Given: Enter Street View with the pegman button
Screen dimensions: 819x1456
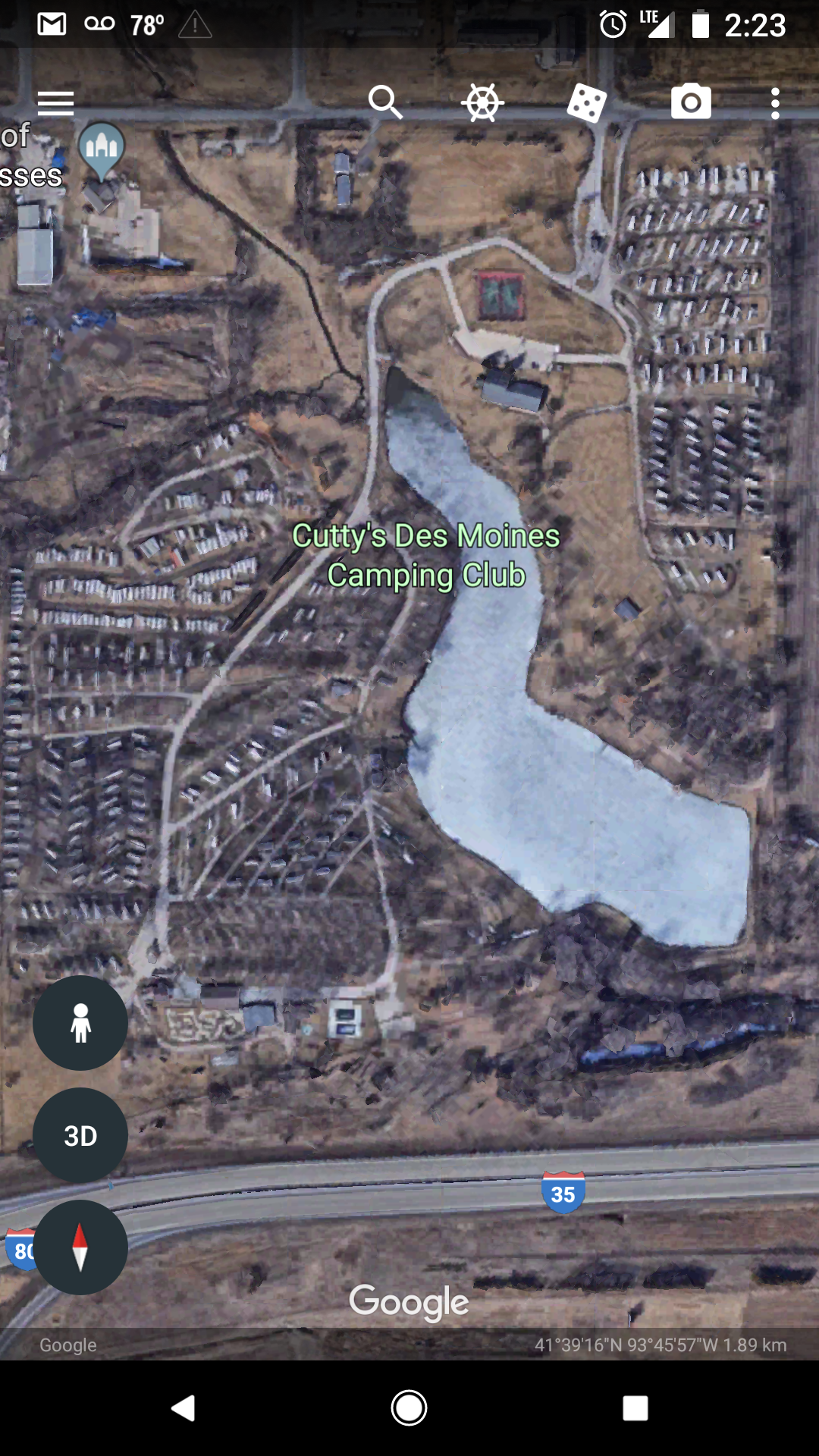Looking at the screenshot, I should [80, 1023].
